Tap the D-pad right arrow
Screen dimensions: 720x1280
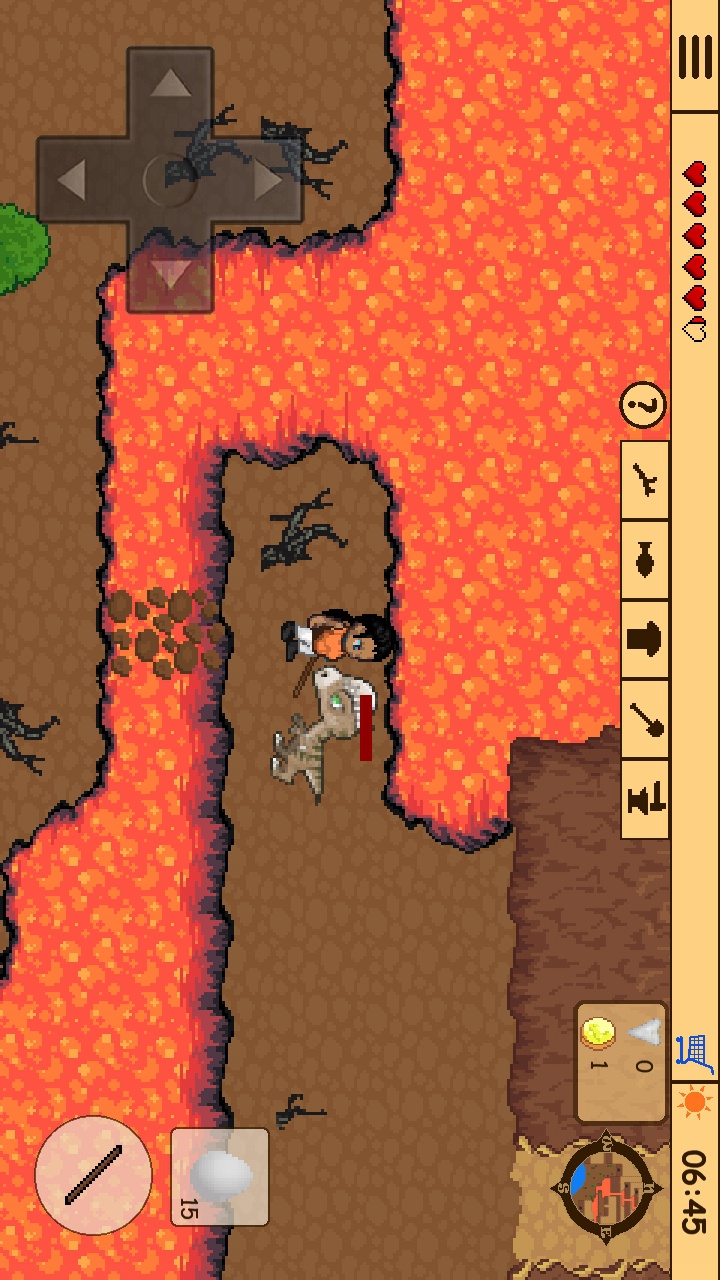268,181
